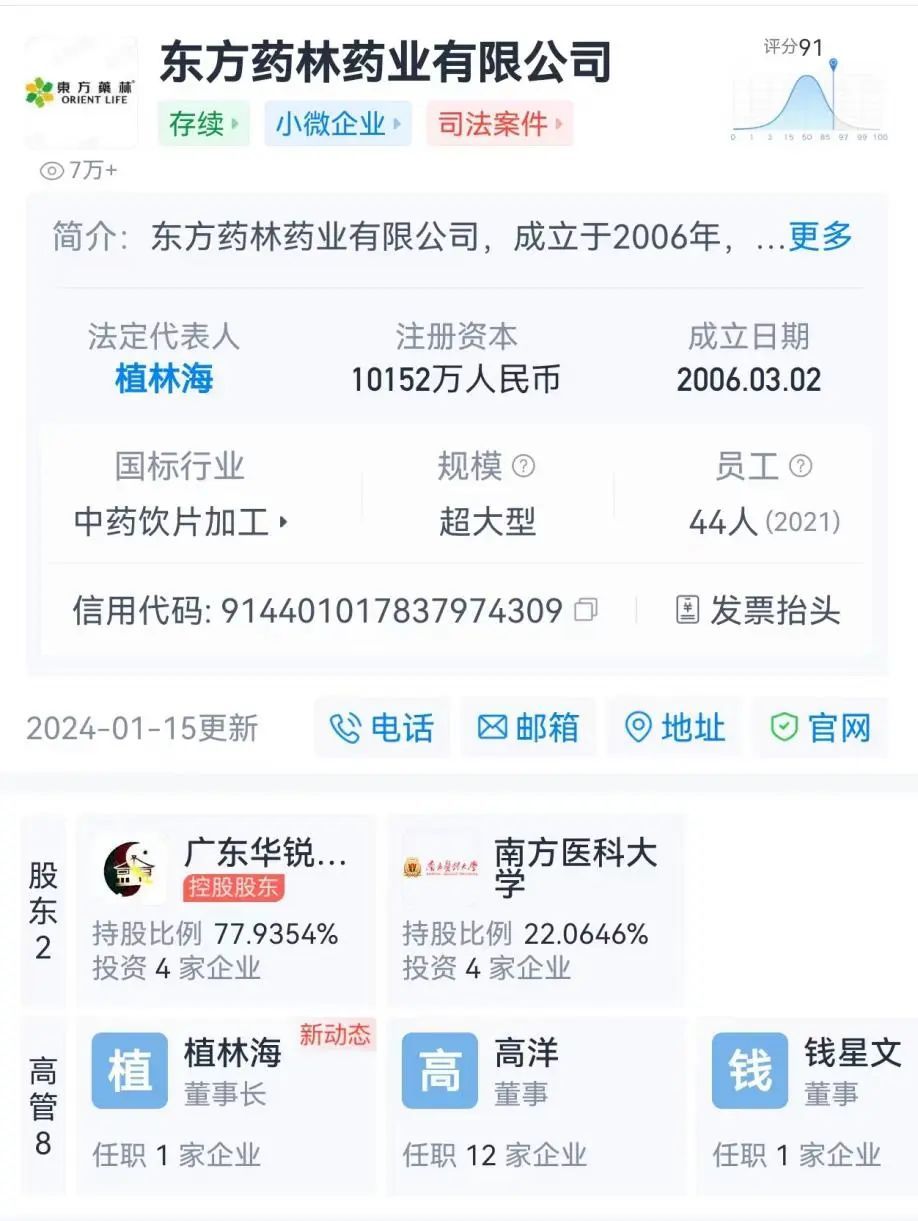The width and height of the screenshot is (918, 1221).
Task: Open executive 植林海 chairman card
Action: point(227,1105)
